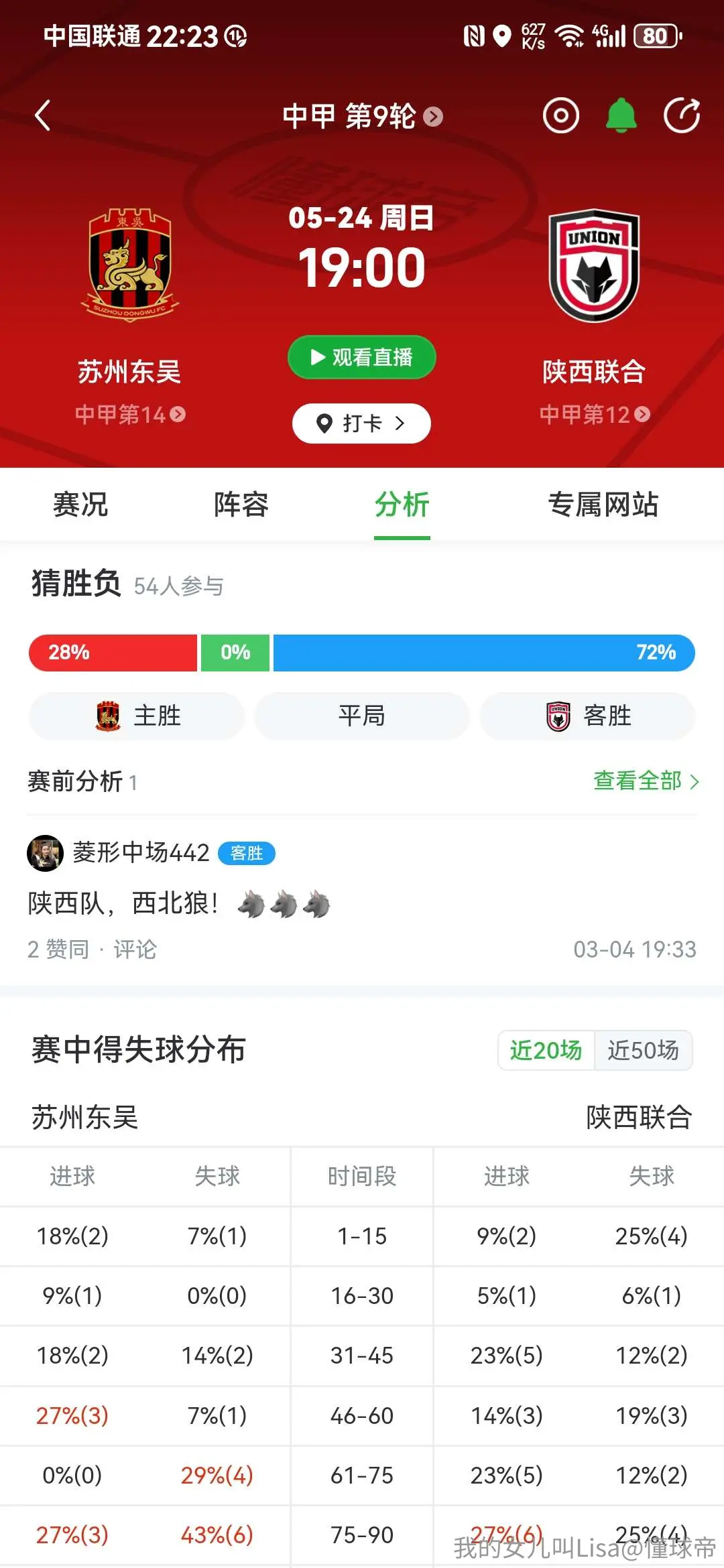This screenshot has height=1568, width=724.
Task: Switch to the 阵容 tab
Action: pyautogui.click(x=241, y=505)
